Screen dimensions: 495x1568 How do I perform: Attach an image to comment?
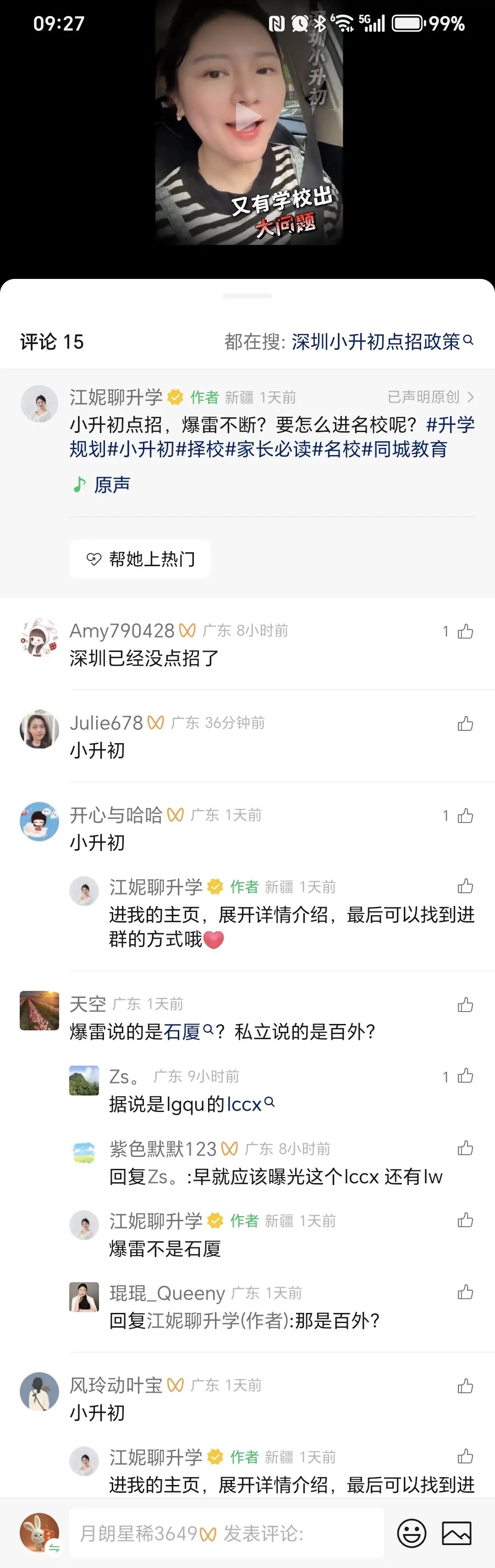click(x=456, y=1533)
